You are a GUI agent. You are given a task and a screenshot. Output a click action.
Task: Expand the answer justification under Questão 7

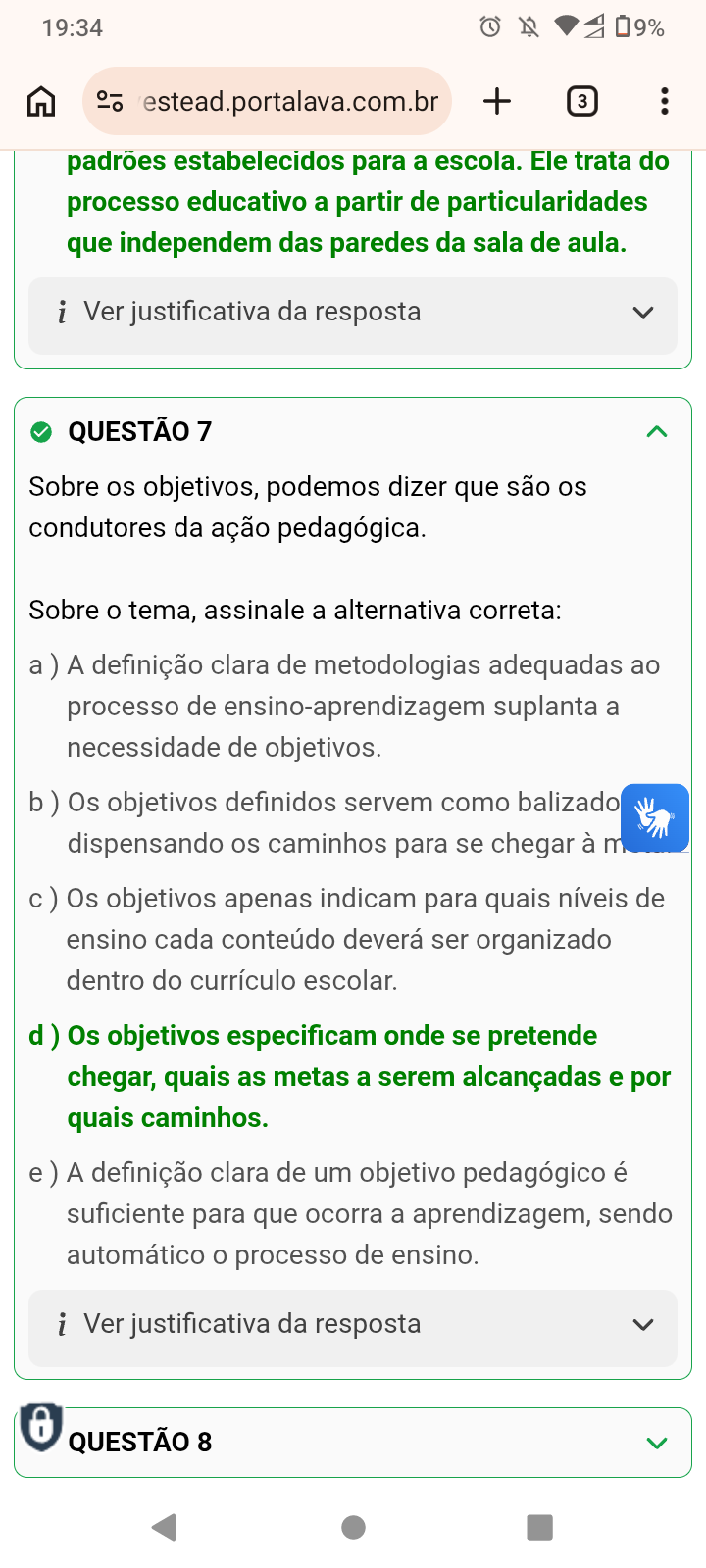[x=353, y=1324]
